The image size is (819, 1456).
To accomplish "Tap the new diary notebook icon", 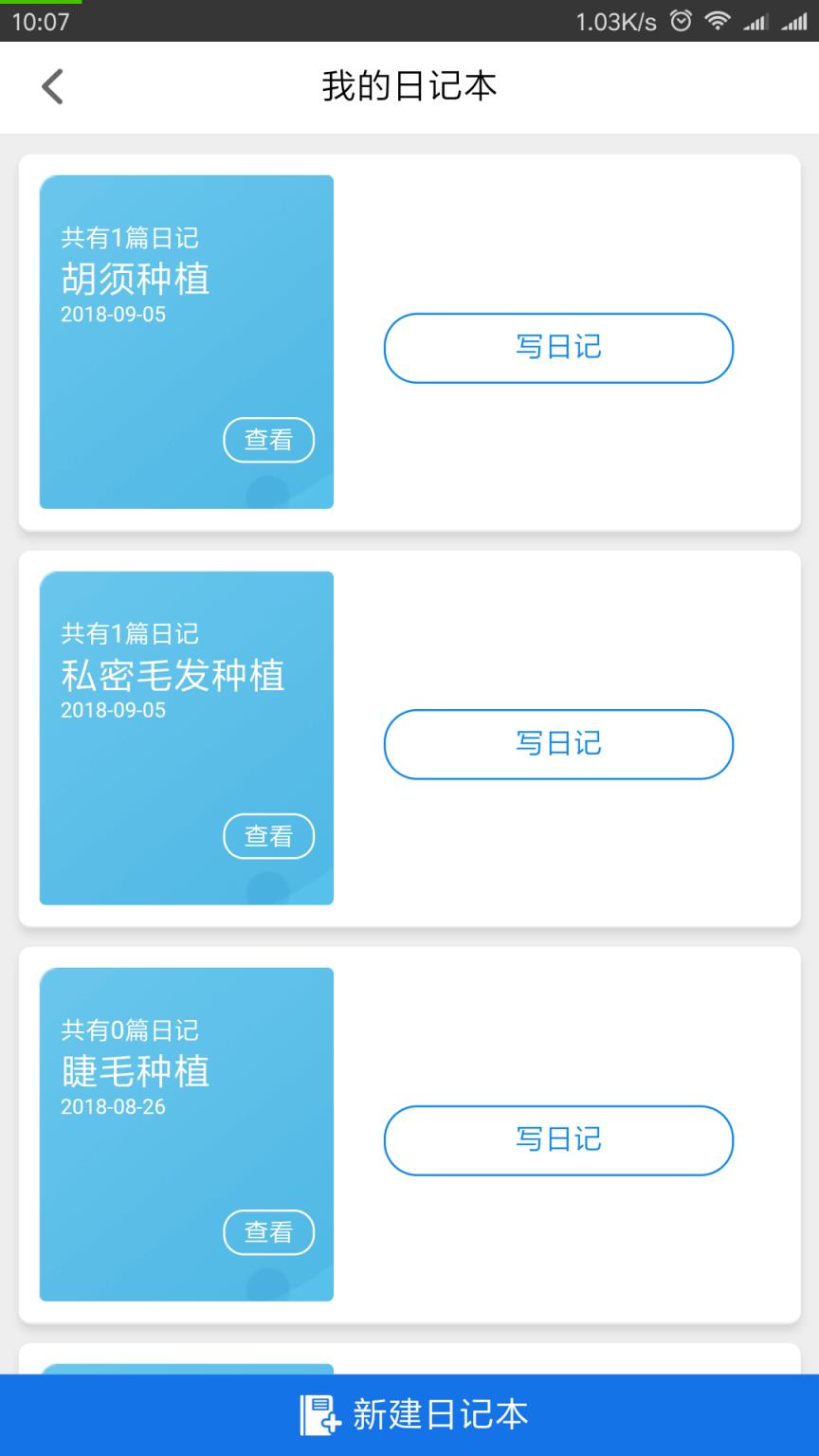I will (x=317, y=1412).
